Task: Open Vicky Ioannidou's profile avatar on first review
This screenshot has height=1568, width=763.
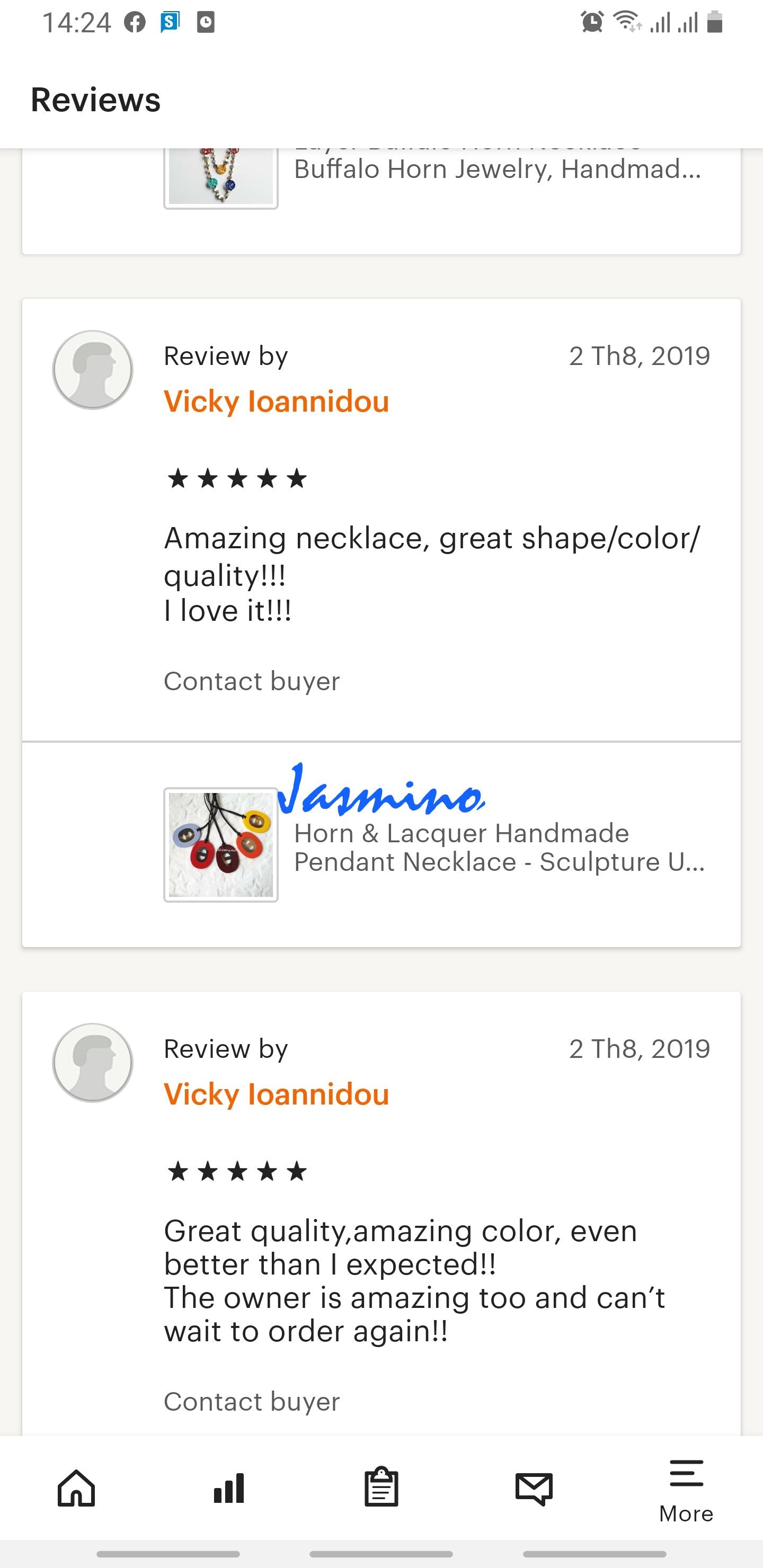Action: click(x=93, y=368)
